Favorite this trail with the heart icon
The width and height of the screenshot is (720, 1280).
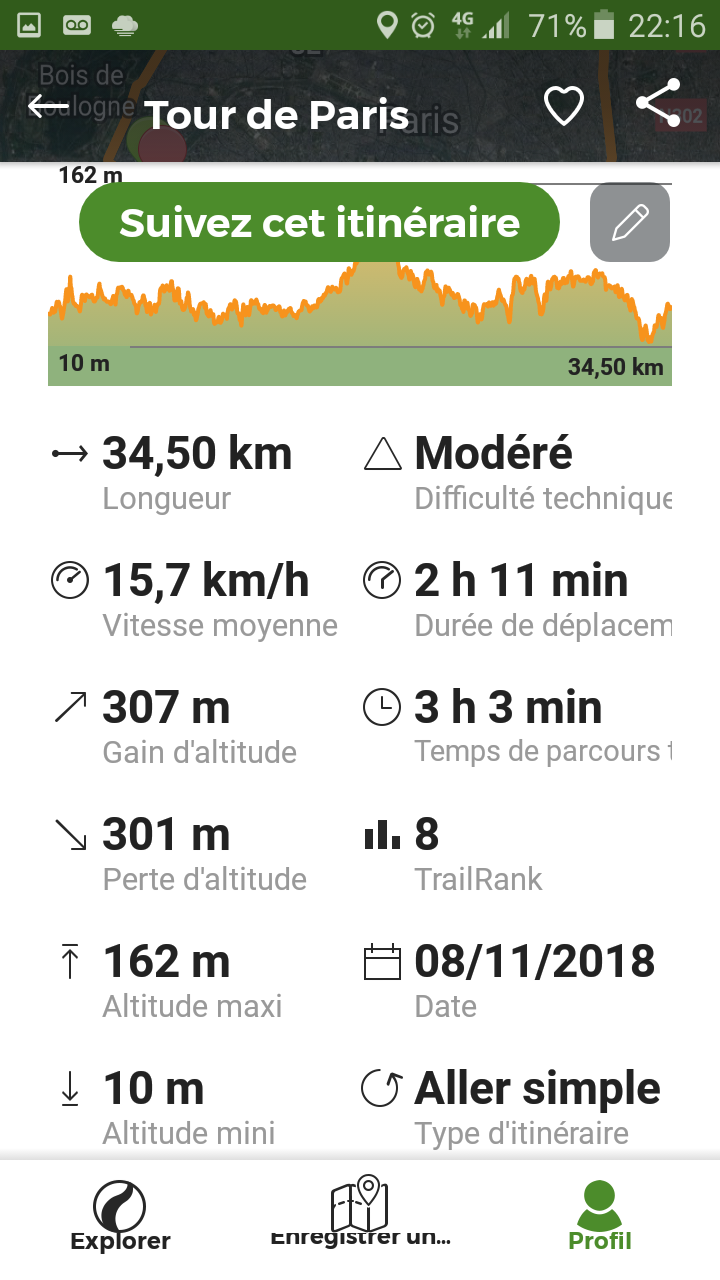[563, 106]
